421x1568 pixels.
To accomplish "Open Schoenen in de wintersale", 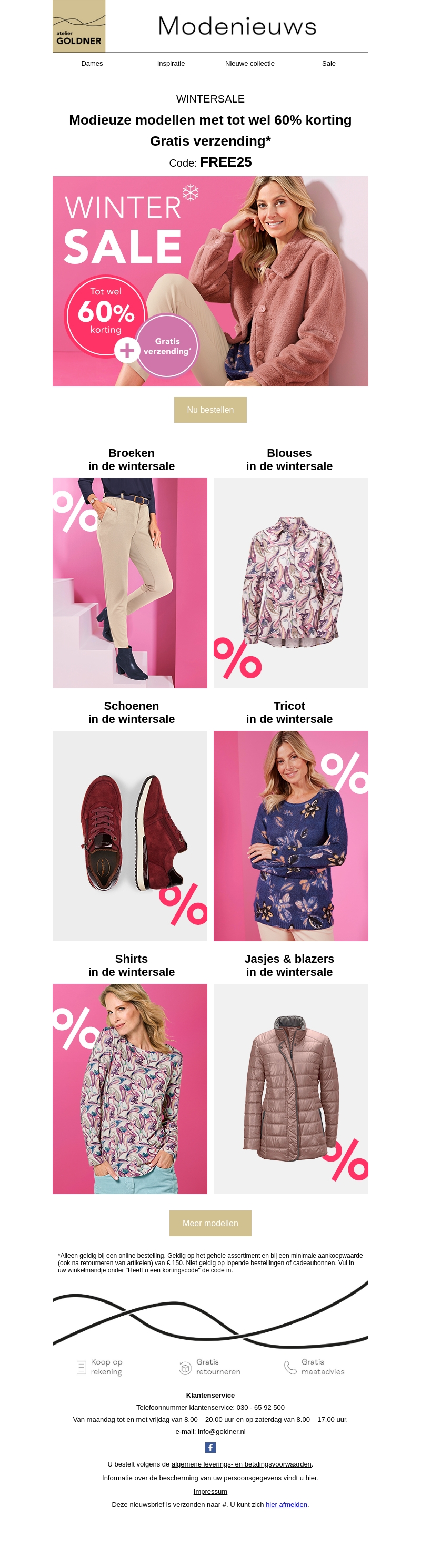I will click(130, 835).
